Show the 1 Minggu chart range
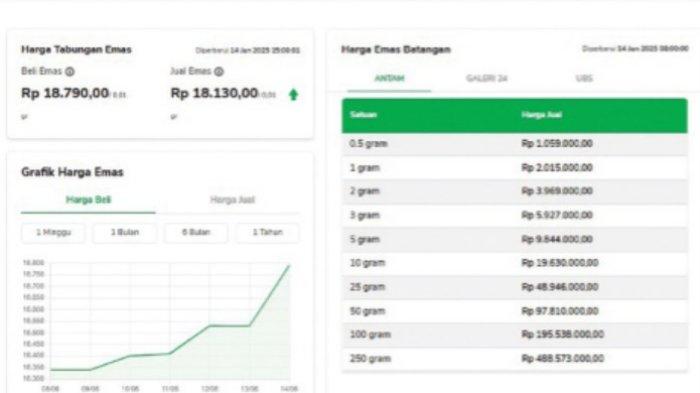This screenshot has width=700, height=393. (53, 233)
